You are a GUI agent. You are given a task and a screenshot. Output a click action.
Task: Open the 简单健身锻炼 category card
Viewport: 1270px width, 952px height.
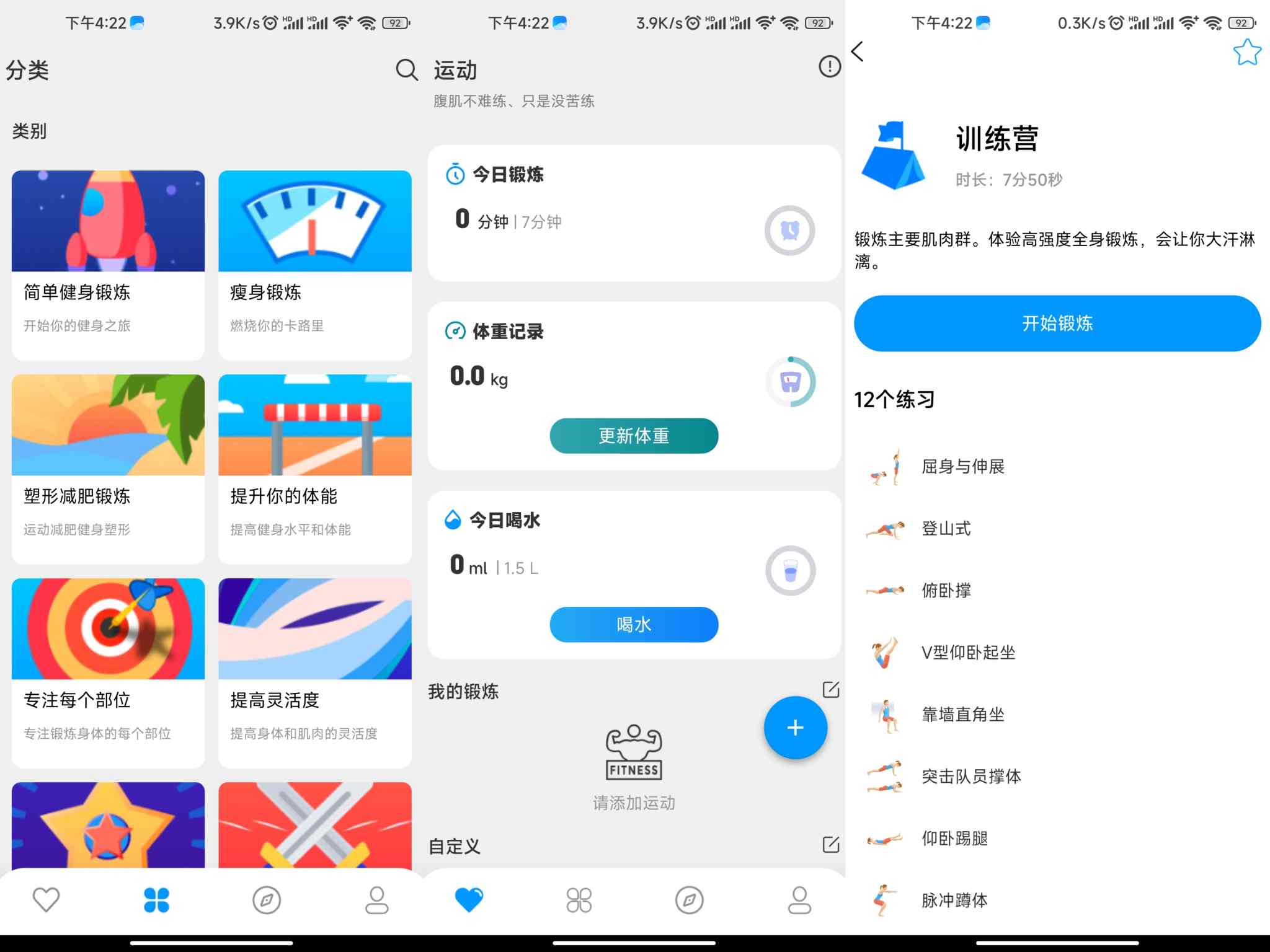pos(108,265)
